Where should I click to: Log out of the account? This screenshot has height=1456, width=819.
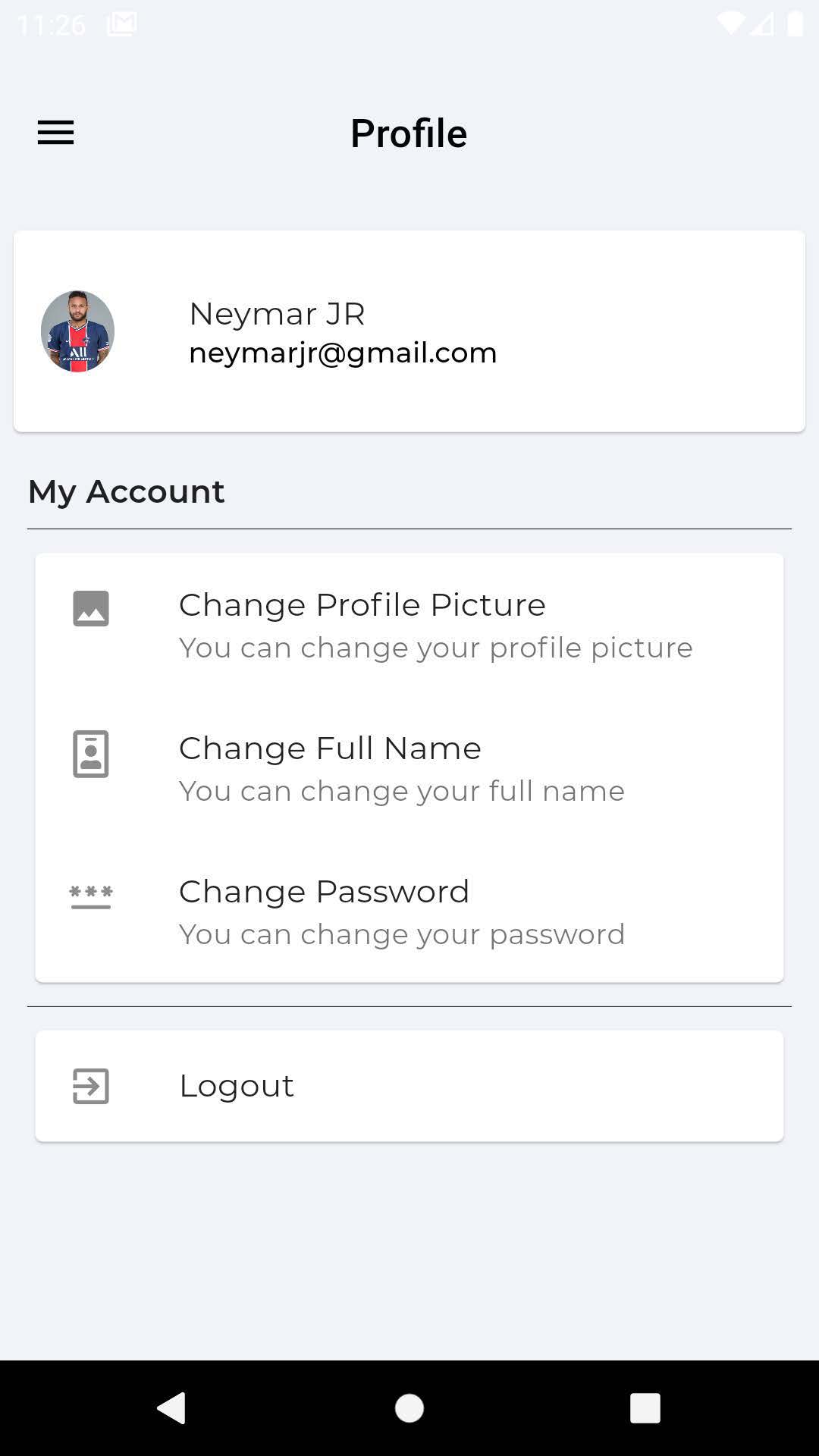409,1086
